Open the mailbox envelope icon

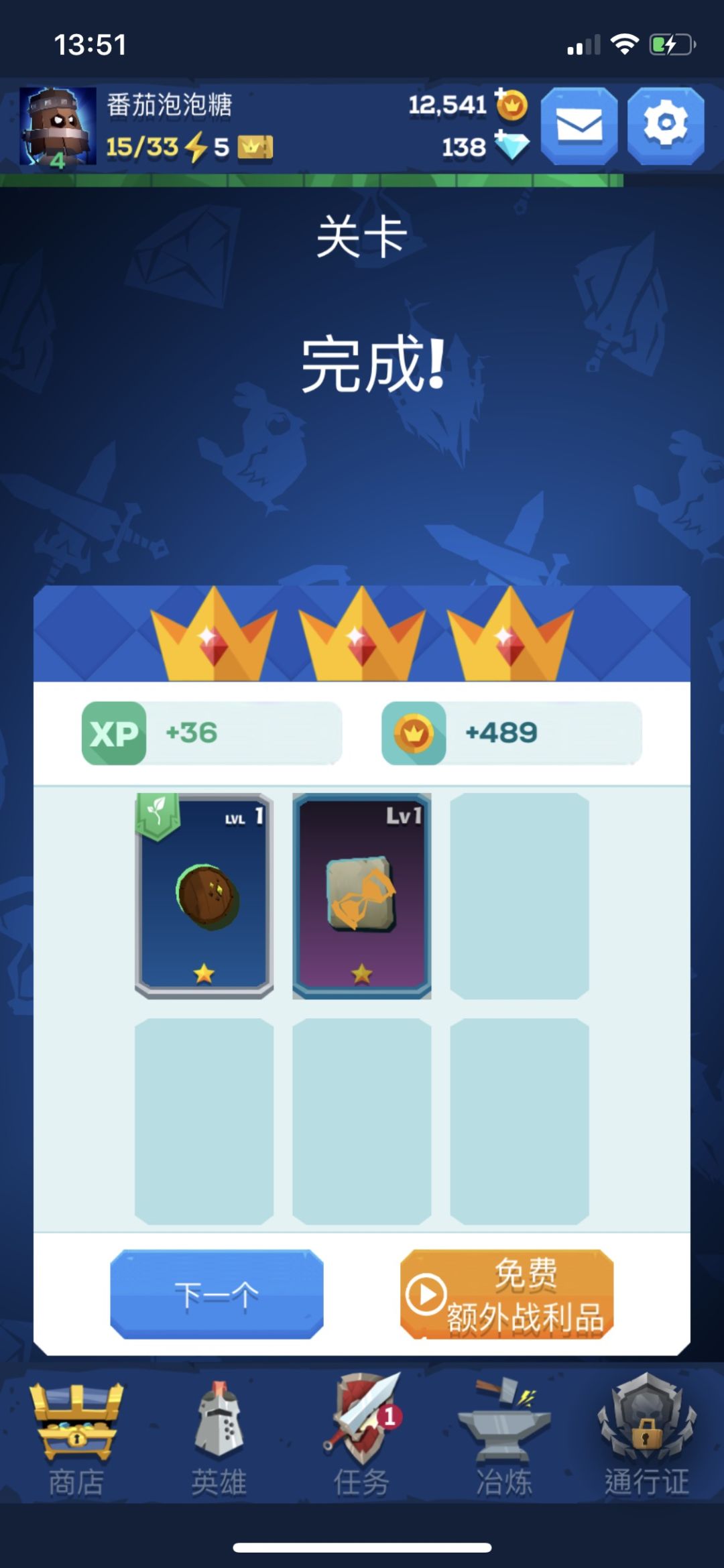click(579, 125)
